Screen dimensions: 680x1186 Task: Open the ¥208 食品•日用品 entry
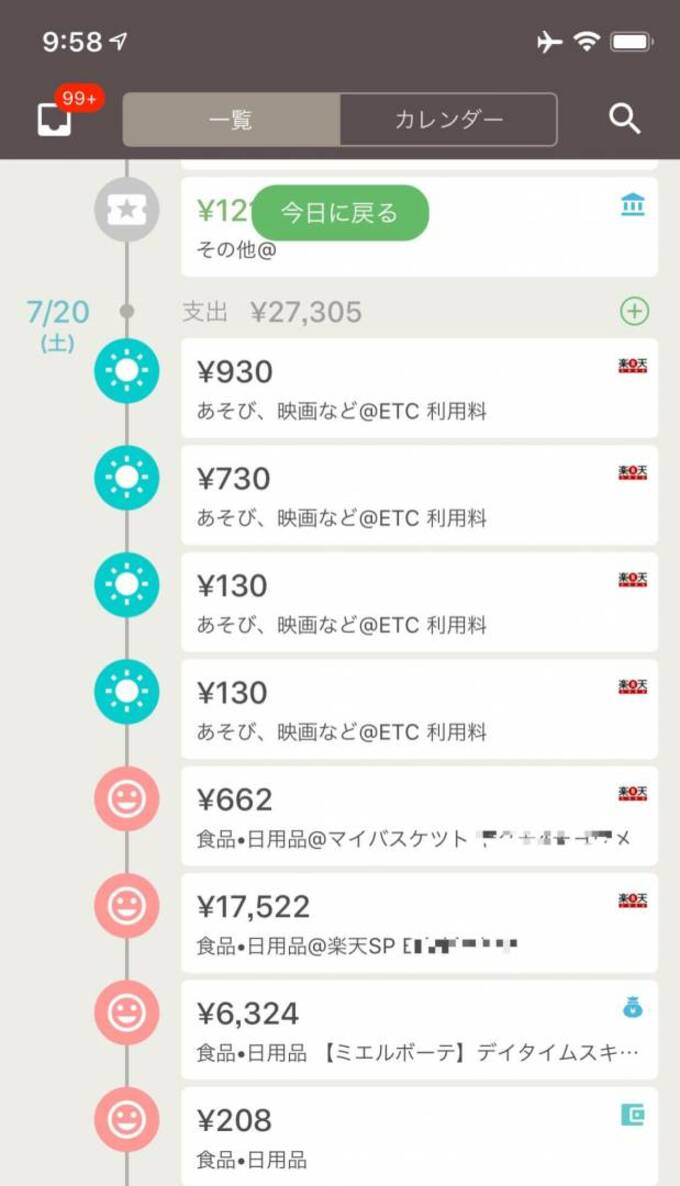419,1135
